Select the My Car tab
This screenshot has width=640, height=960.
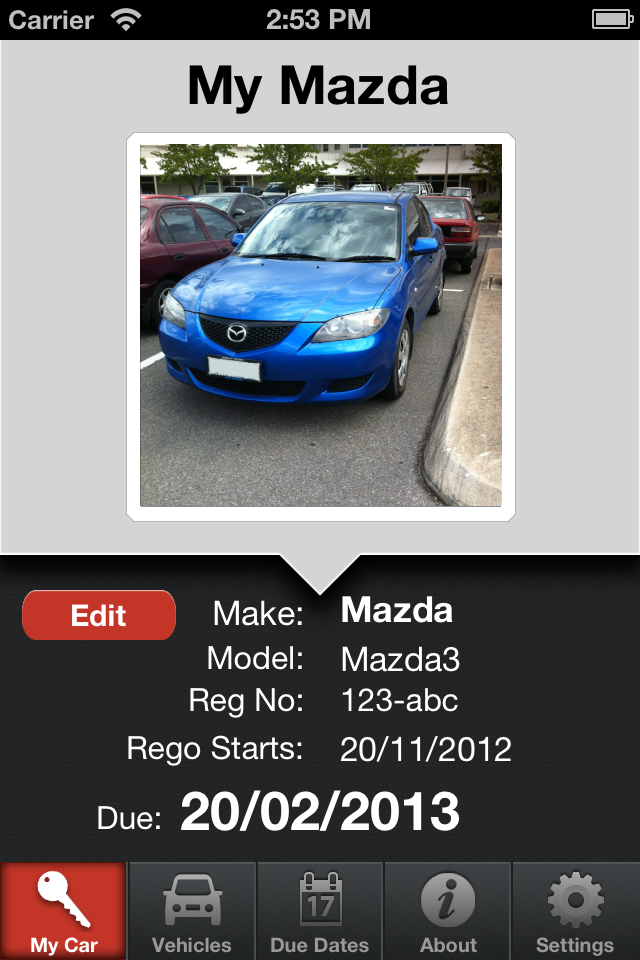click(x=64, y=912)
